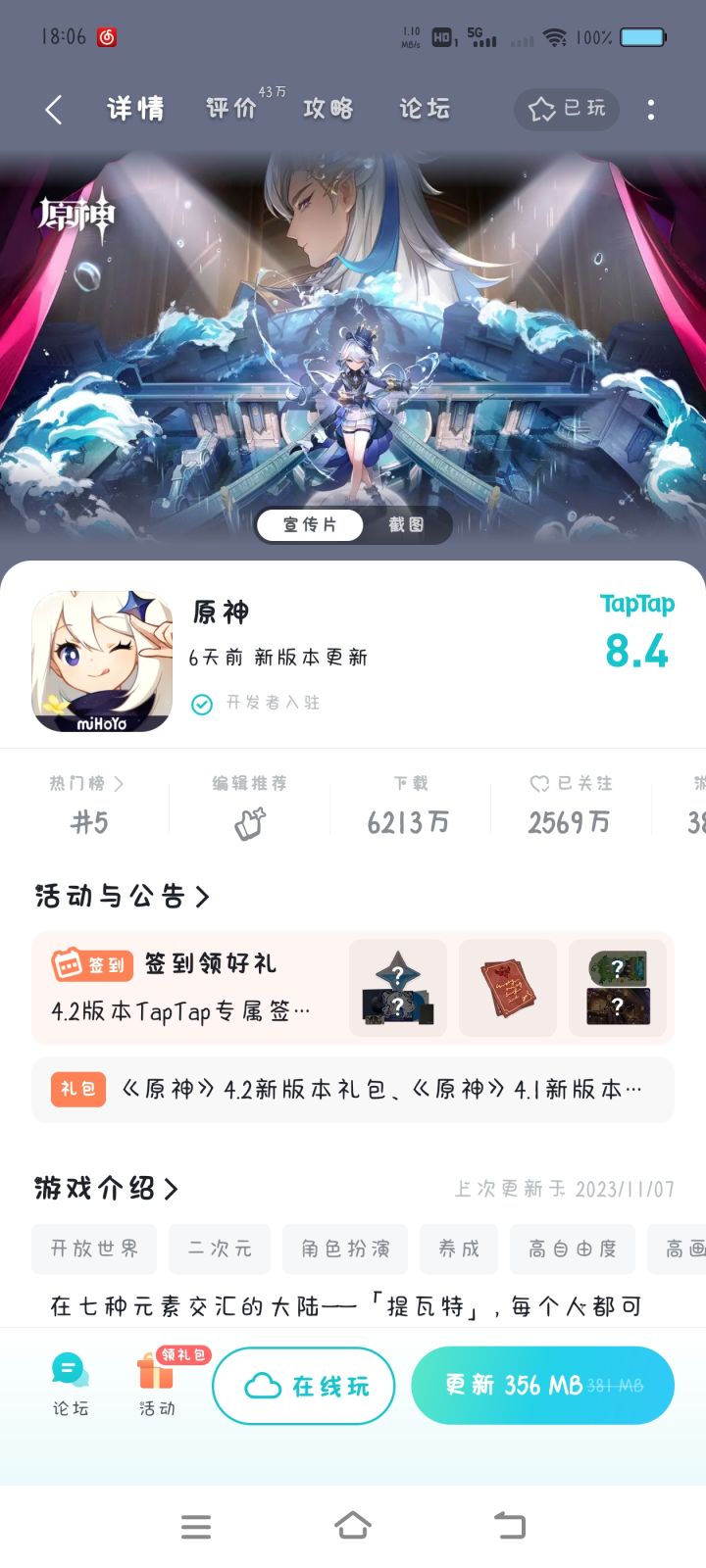Open the first mystery reward thumbnail

(397, 988)
